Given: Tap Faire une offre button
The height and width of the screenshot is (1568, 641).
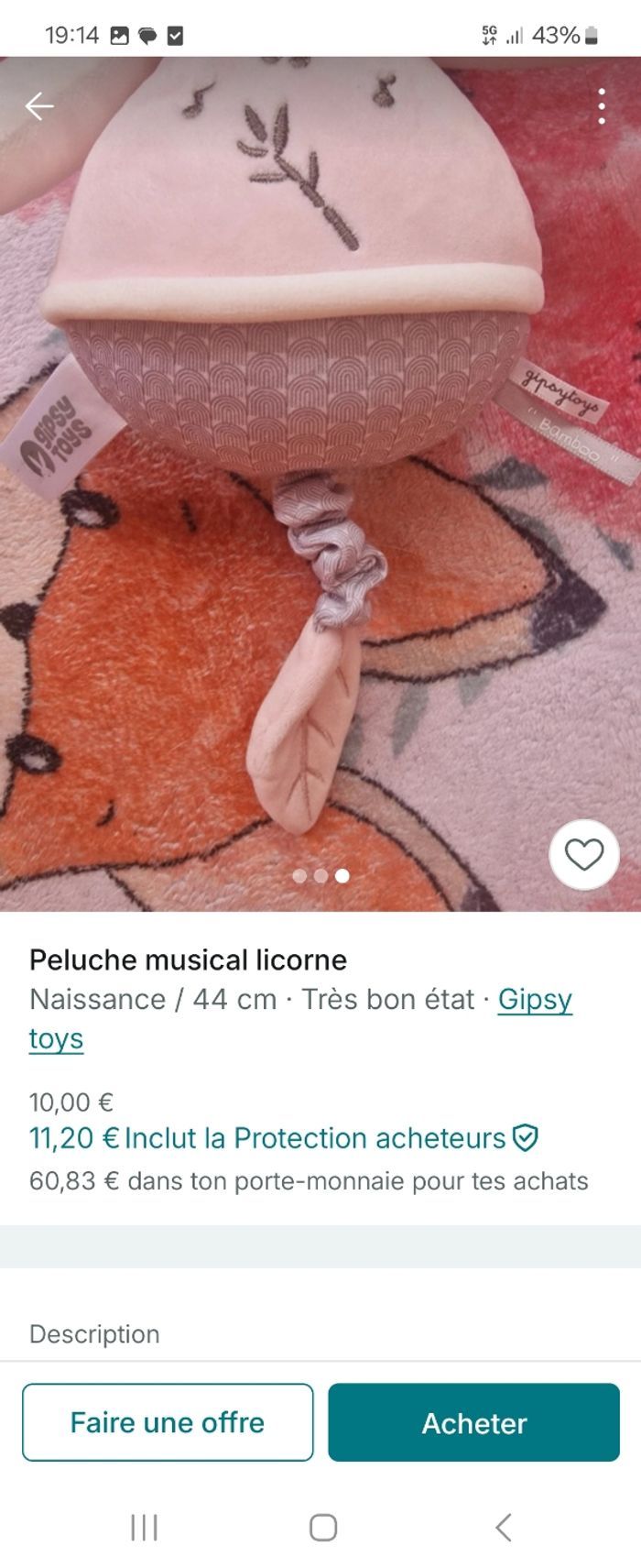Looking at the screenshot, I should click(x=168, y=1421).
